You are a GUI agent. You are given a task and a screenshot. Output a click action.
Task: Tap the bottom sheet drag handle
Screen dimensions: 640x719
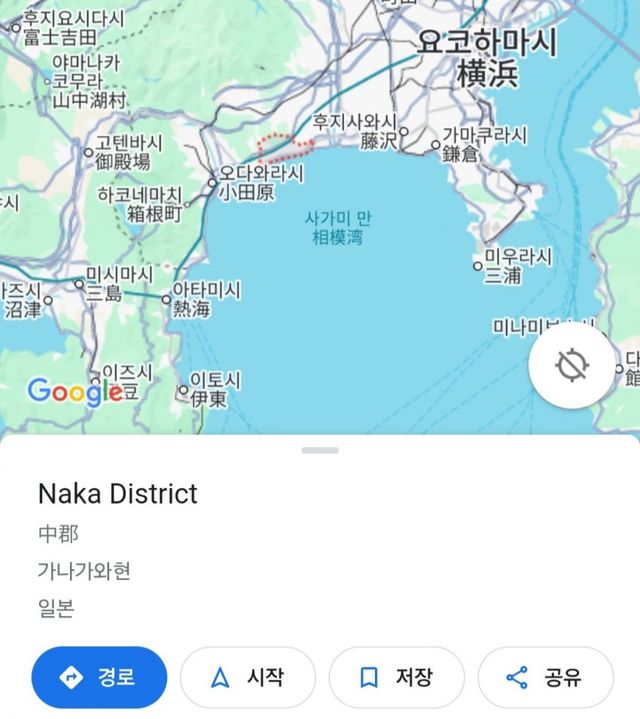click(320, 450)
